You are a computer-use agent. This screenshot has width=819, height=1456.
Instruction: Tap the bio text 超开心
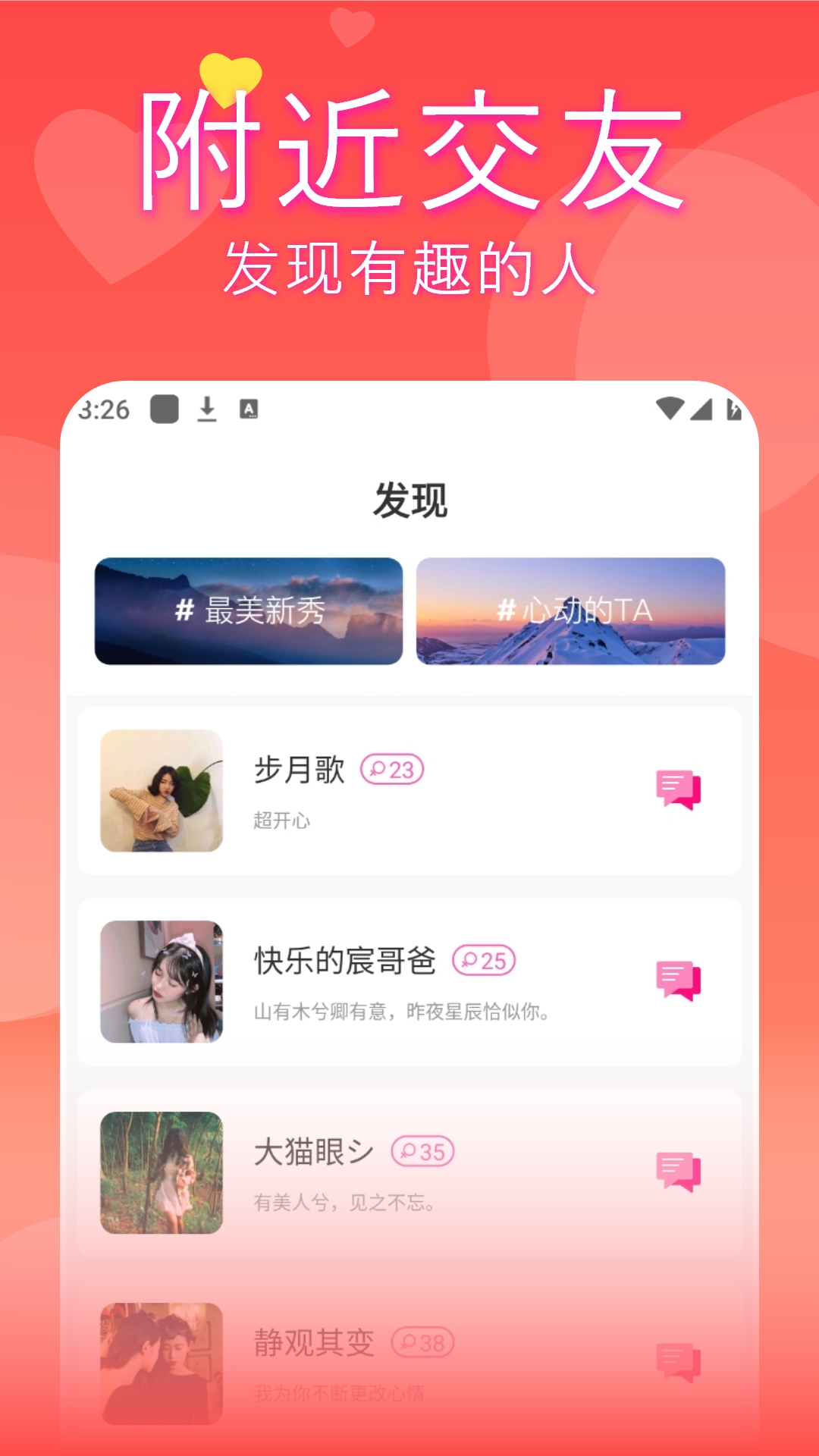[281, 821]
